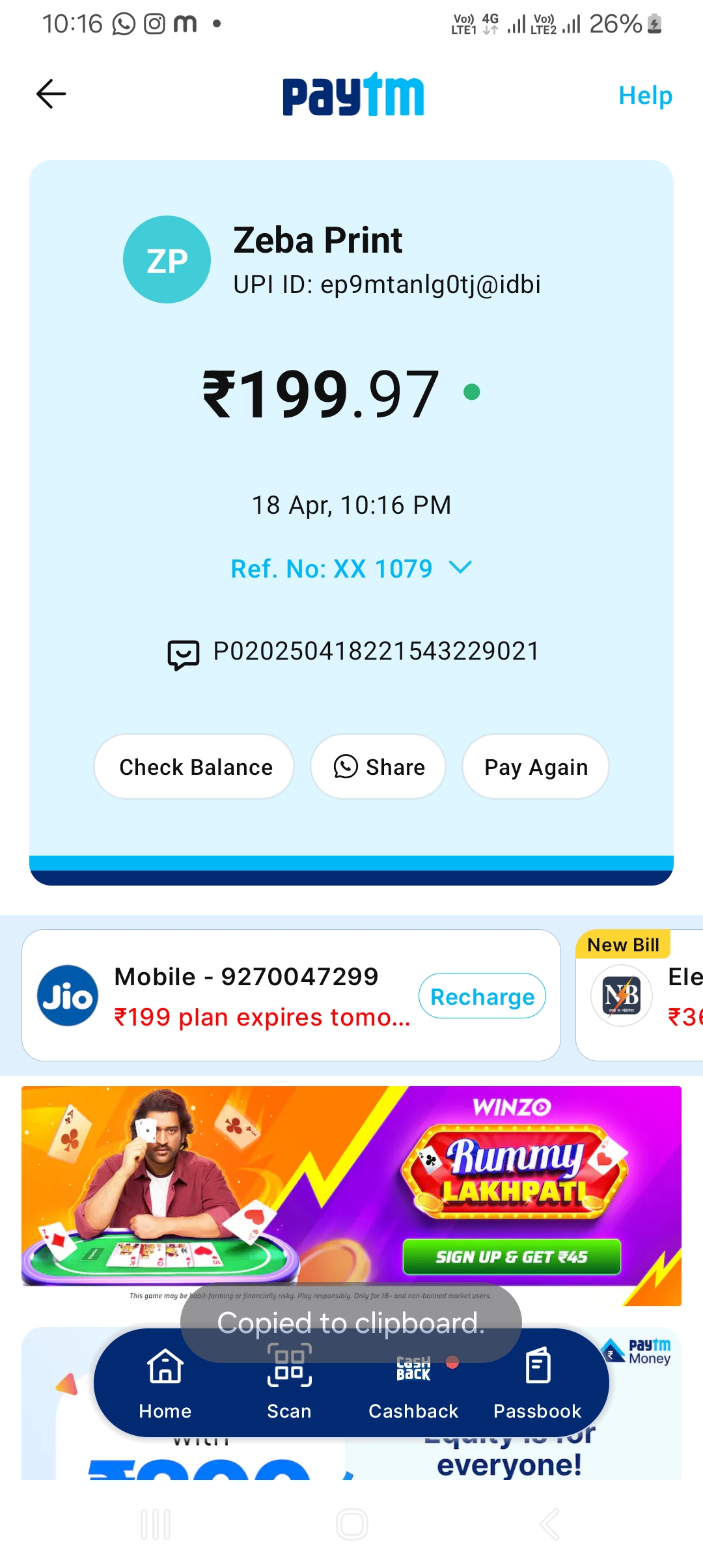The width and height of the screenshot is (703, 1568).
Task: Recharge the Jio mobile number
Action: tap(482, 996)
